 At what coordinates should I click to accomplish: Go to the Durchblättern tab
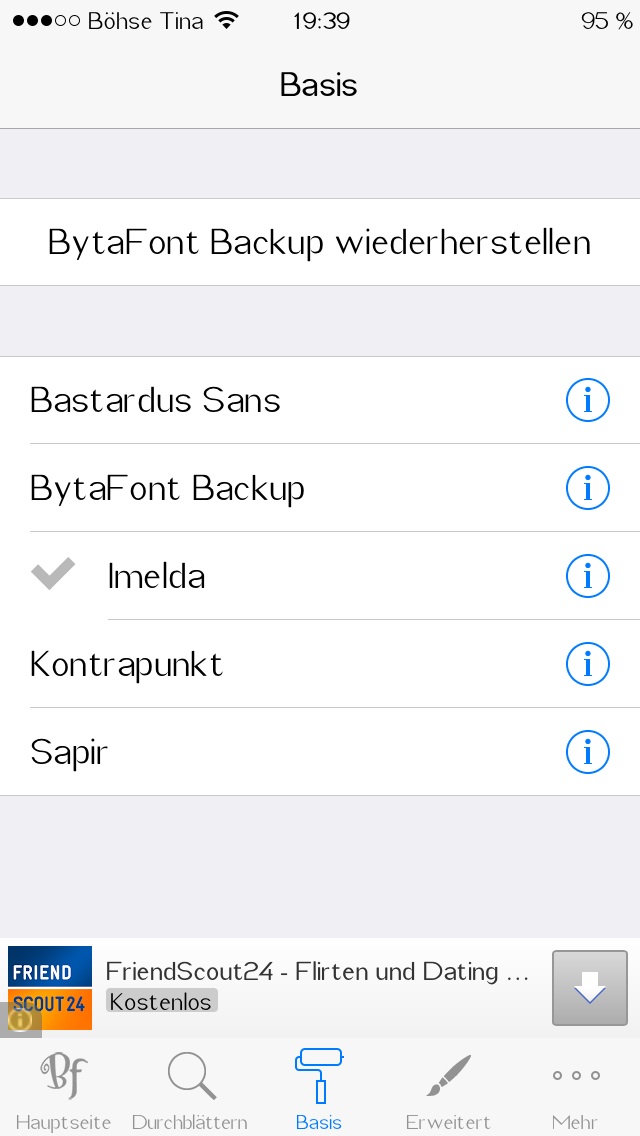tap(190, 1090)
